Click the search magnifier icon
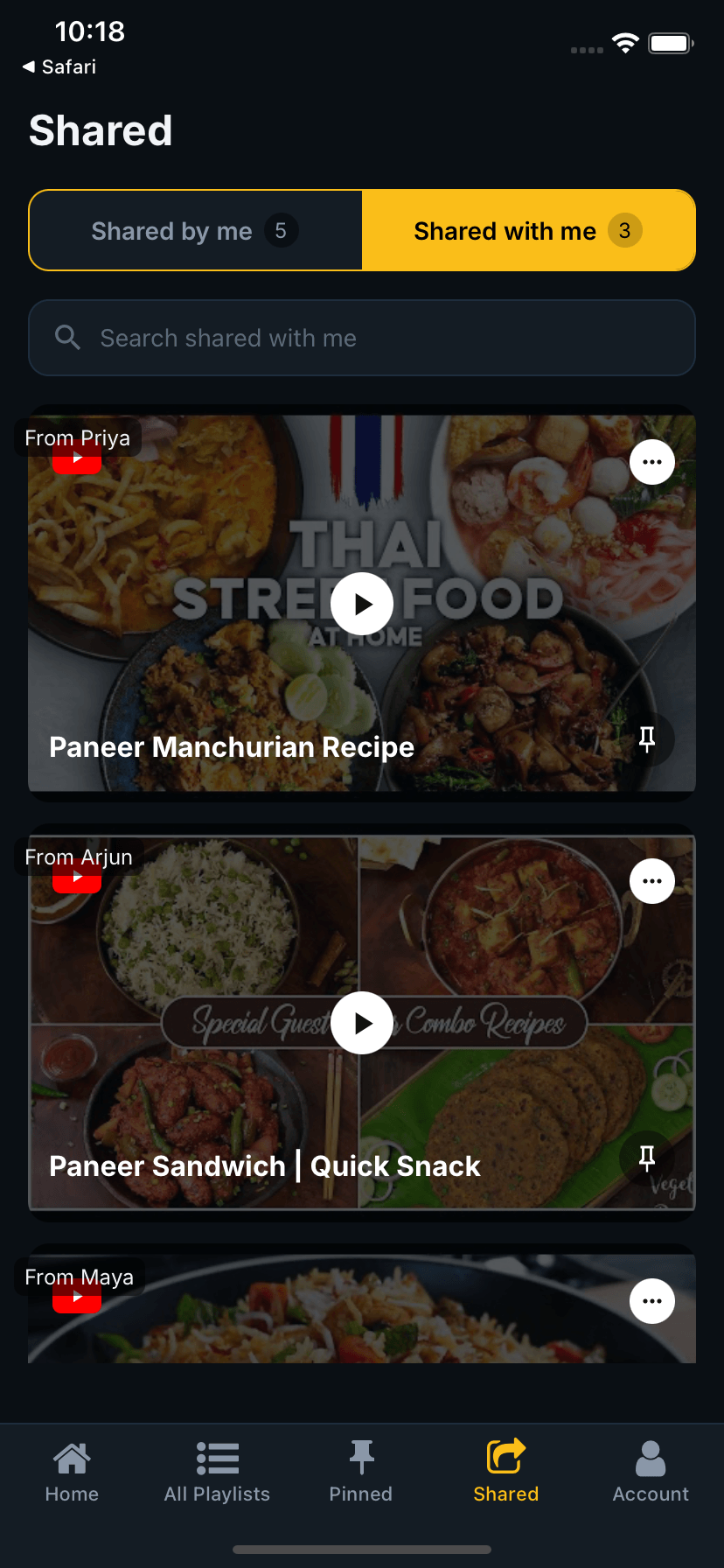Viewport: 724px width, 1568px height. [x=66, y=338]
